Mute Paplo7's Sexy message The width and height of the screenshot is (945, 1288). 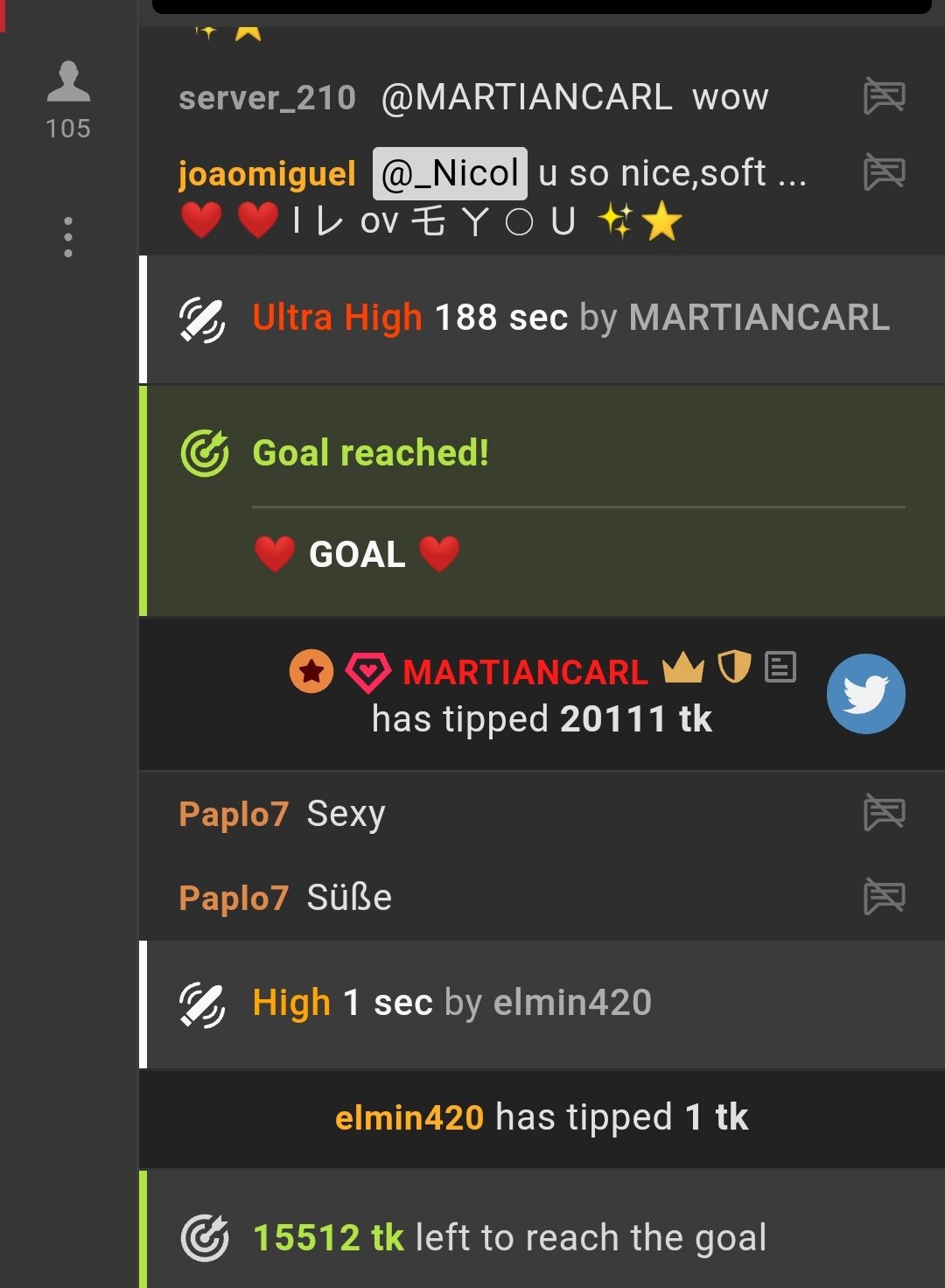point(884,812)
